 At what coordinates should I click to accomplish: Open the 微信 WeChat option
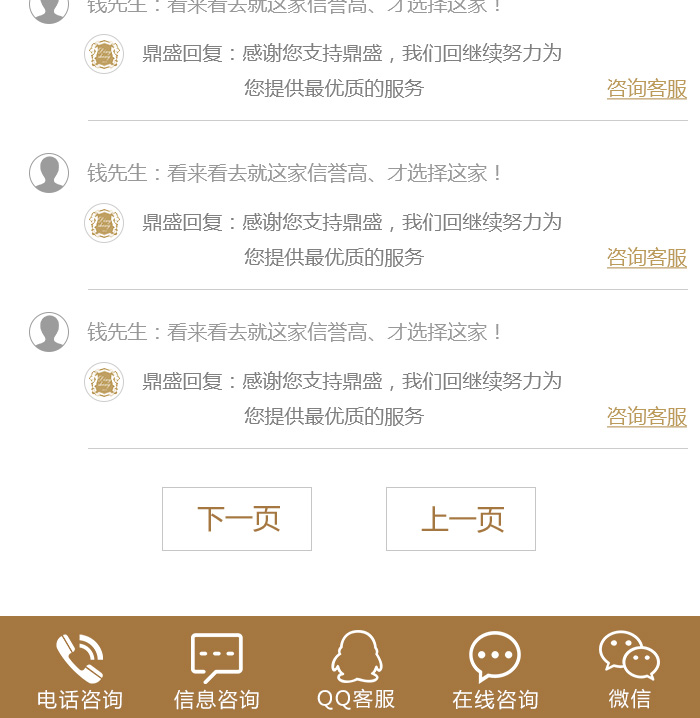point(629,670)
